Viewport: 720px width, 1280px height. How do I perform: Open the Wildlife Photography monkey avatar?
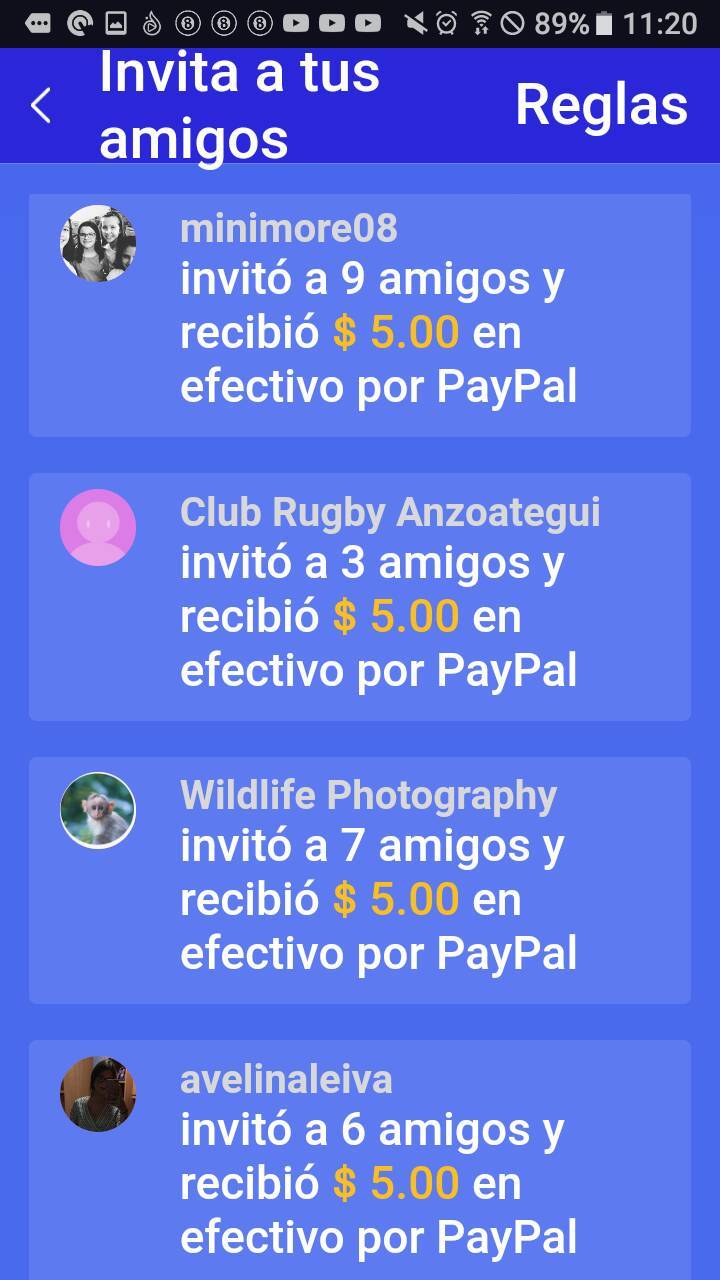point(97,811)
